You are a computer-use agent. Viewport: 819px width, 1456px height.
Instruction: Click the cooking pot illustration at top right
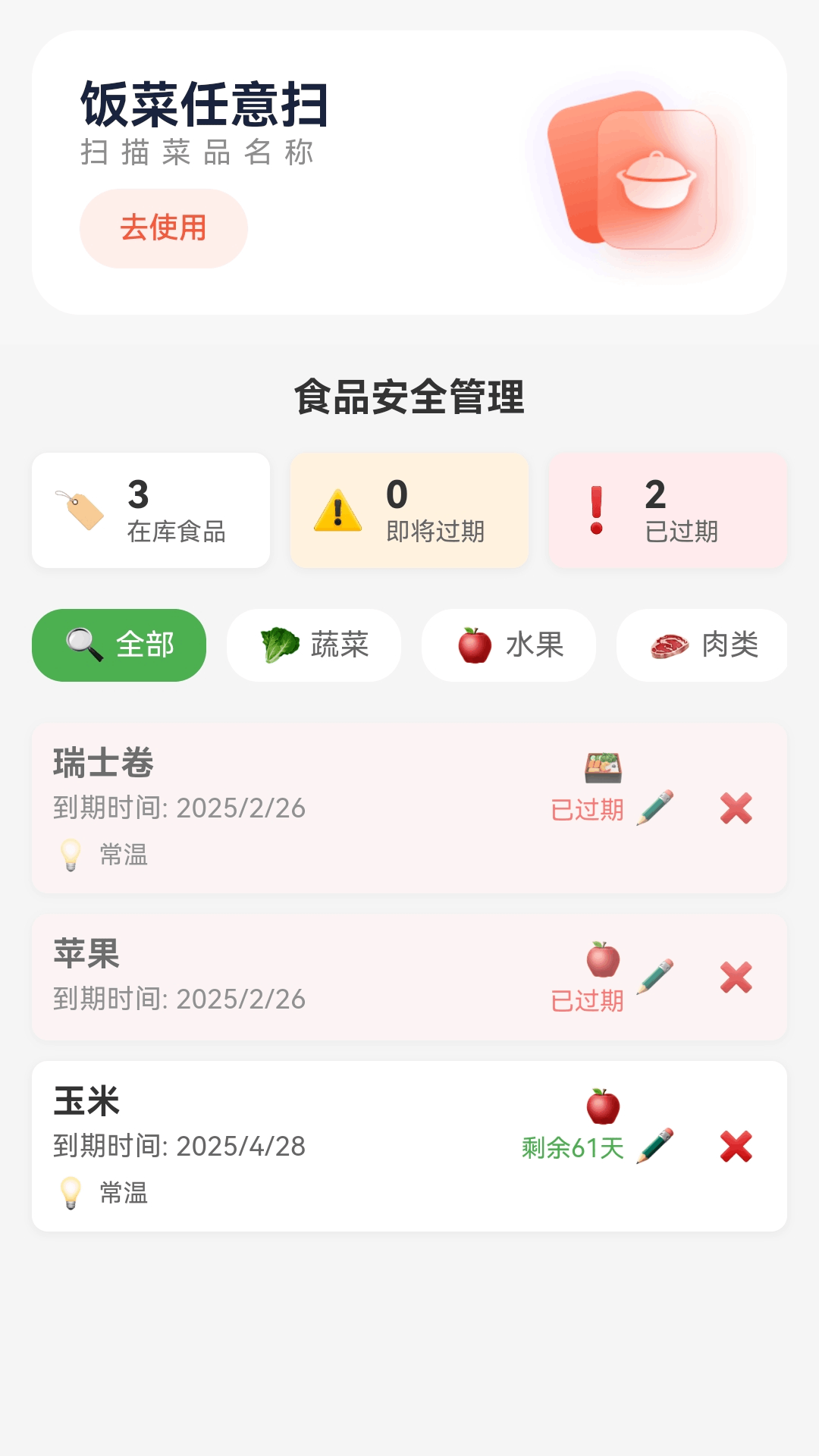pos(656,180)
